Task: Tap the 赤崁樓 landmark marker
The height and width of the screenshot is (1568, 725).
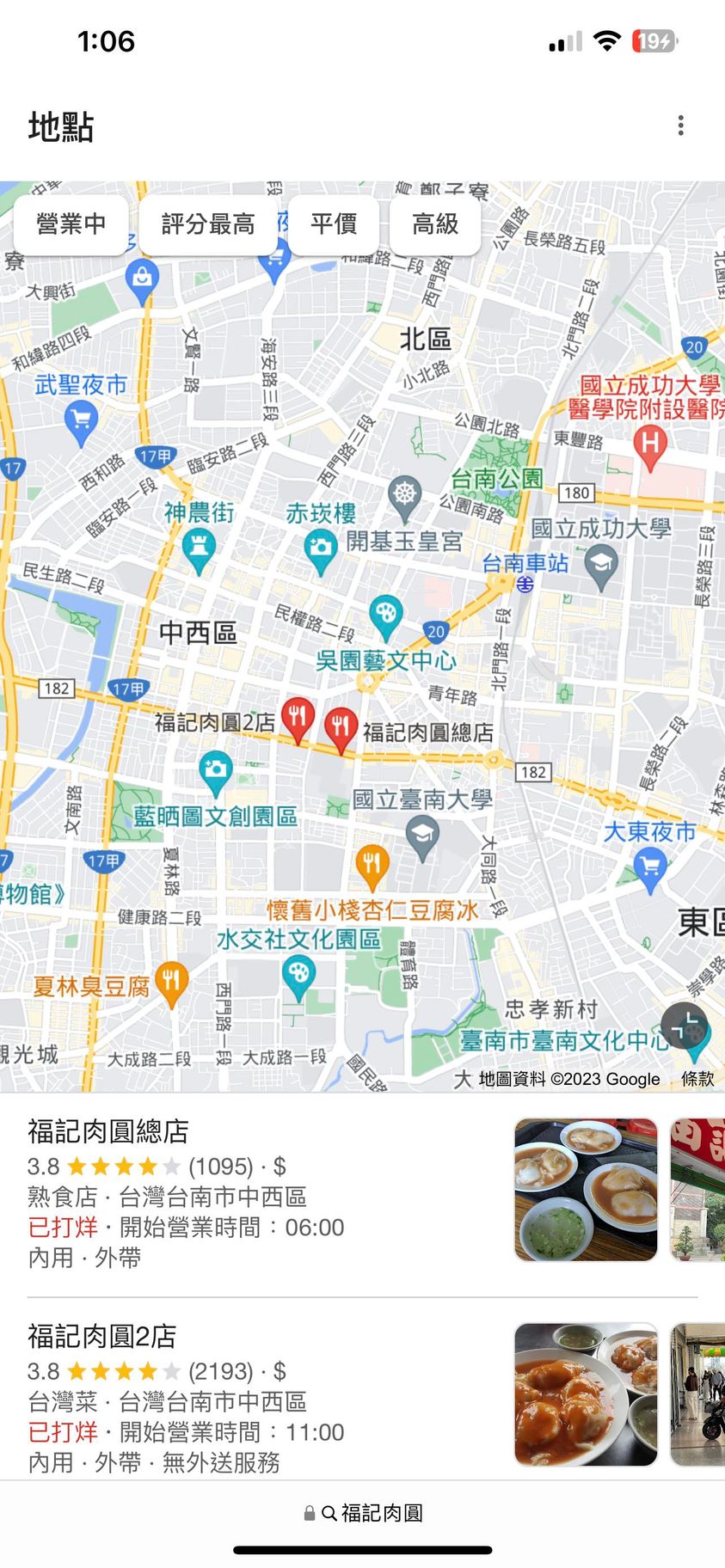Action: click(x=321, y=548)
